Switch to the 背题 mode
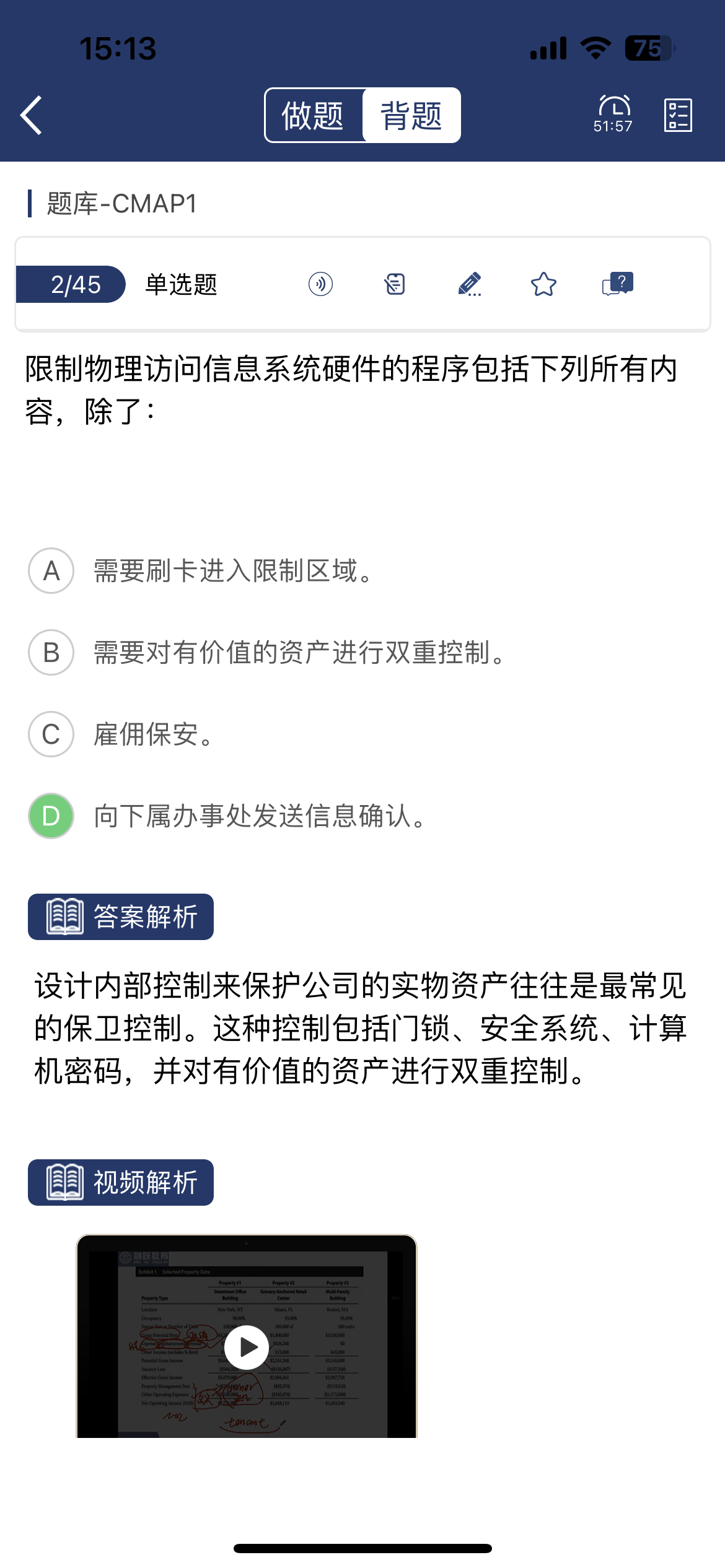This screenshot has width=725, height=1568. coord(411,115)
